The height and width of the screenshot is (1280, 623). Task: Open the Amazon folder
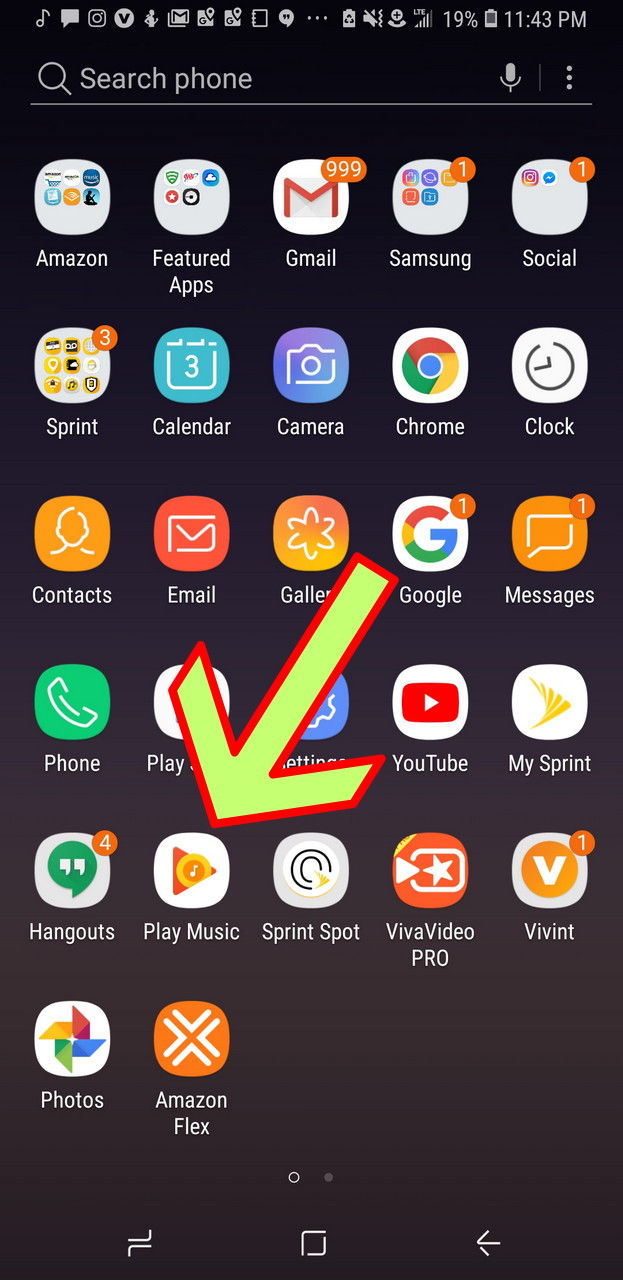coord(72,198)
